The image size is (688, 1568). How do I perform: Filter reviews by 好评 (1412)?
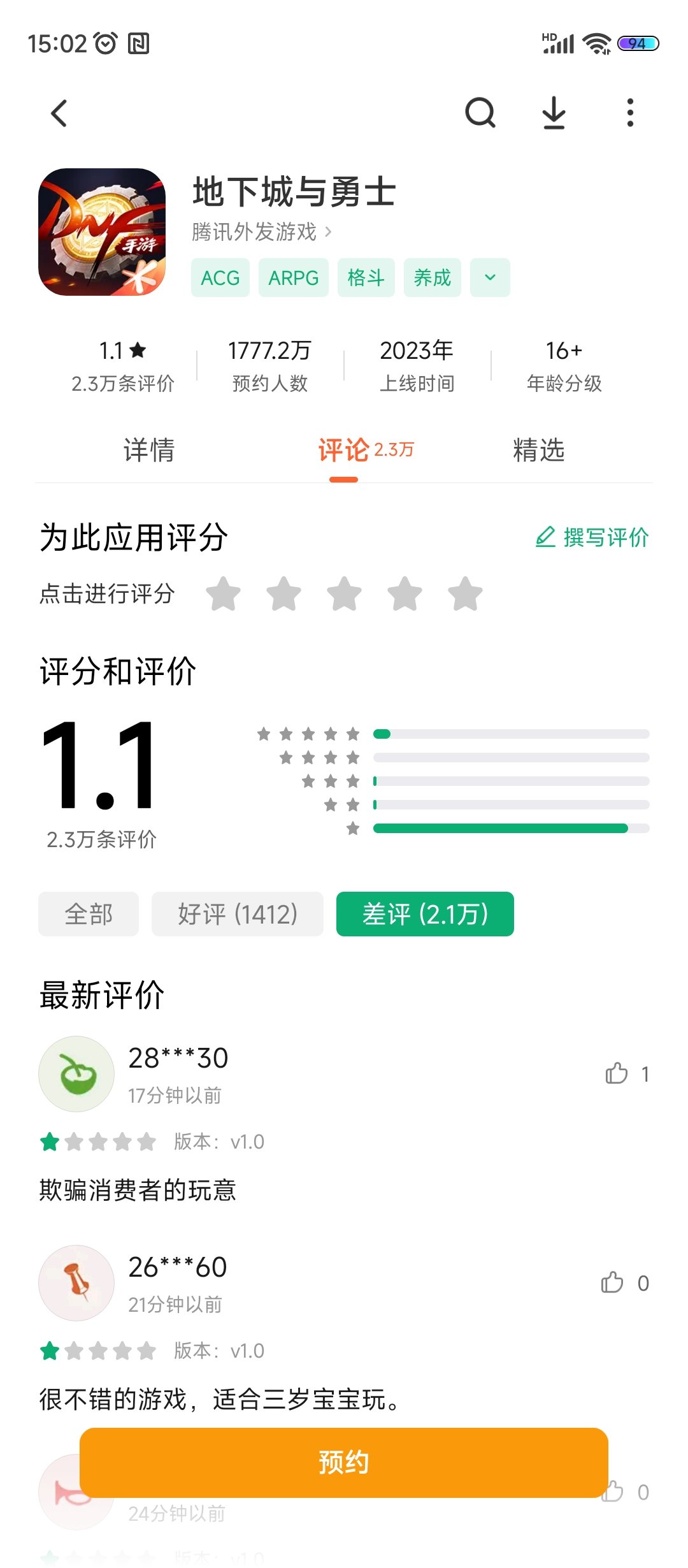[x=238, y=914]
